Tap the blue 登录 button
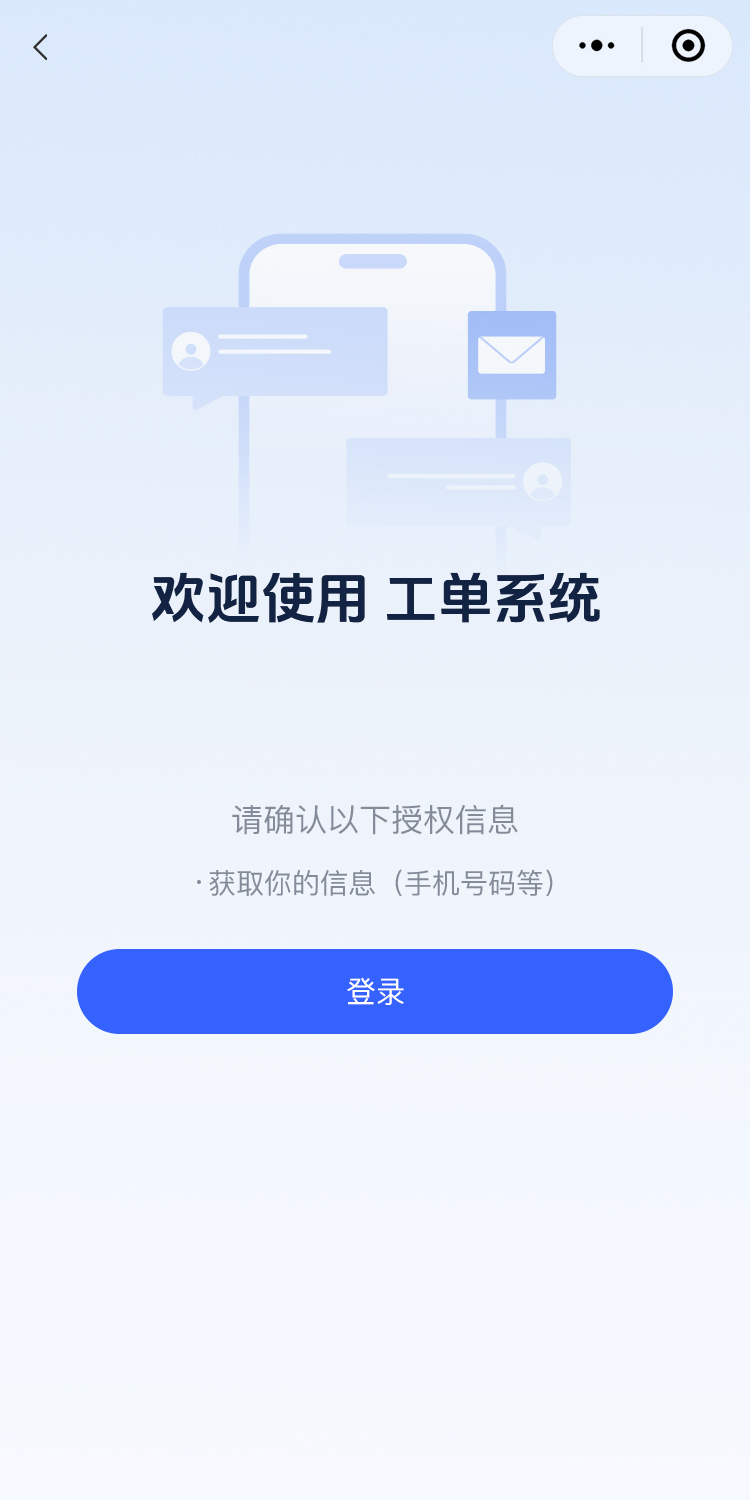This screenshot has height=1500, width=750. click(x=375, y=991)
